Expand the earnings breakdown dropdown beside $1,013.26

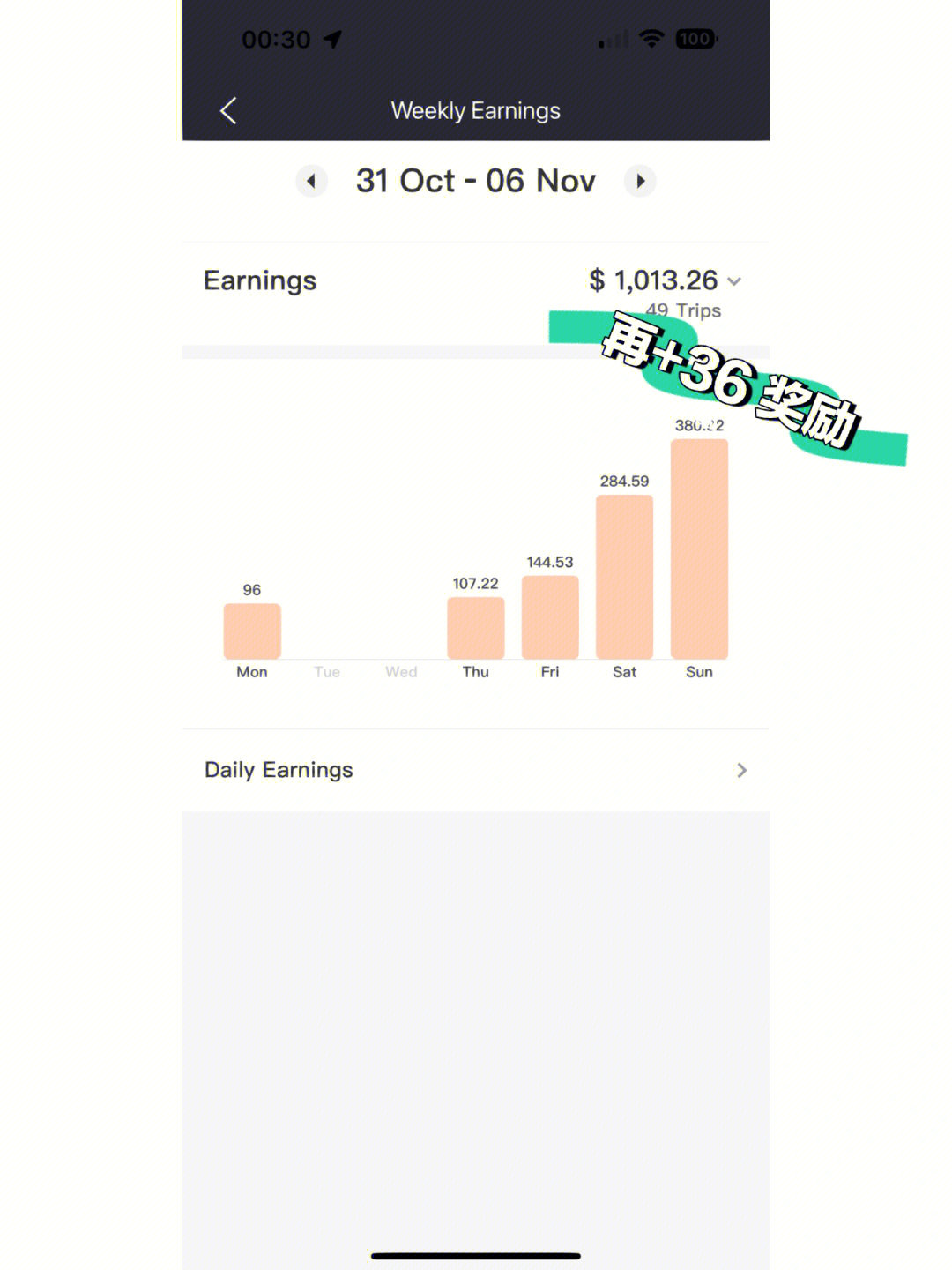[736, 281]
